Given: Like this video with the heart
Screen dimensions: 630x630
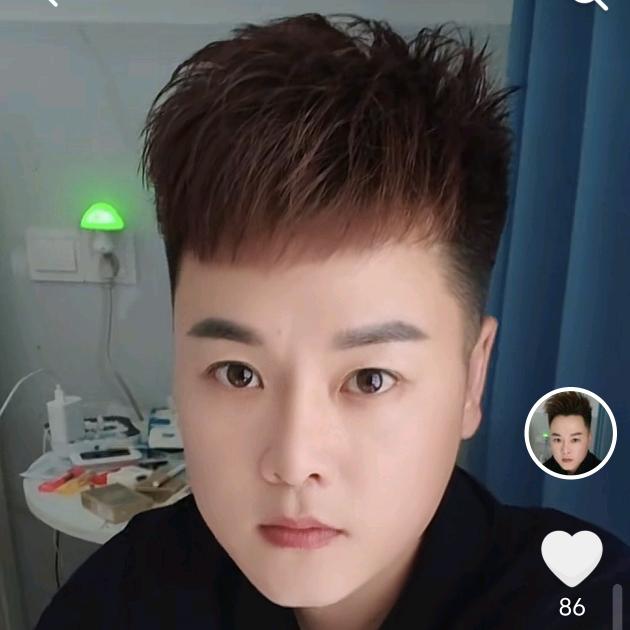Looking at the screenshot, I should click(x=571, y=557).
